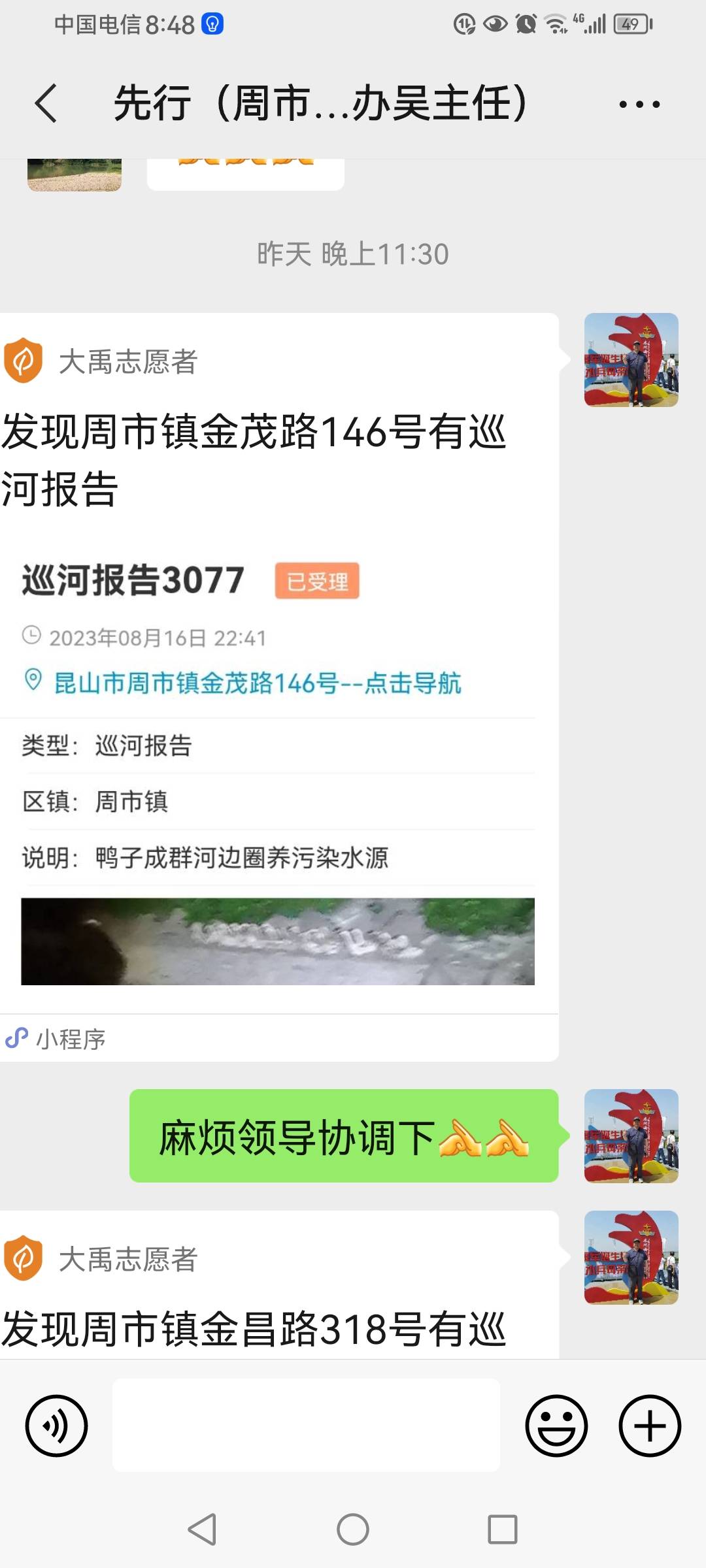Focus the message text field
Image resolution: width=706 pixels, height=1568 pixels.
point(306,1426)
